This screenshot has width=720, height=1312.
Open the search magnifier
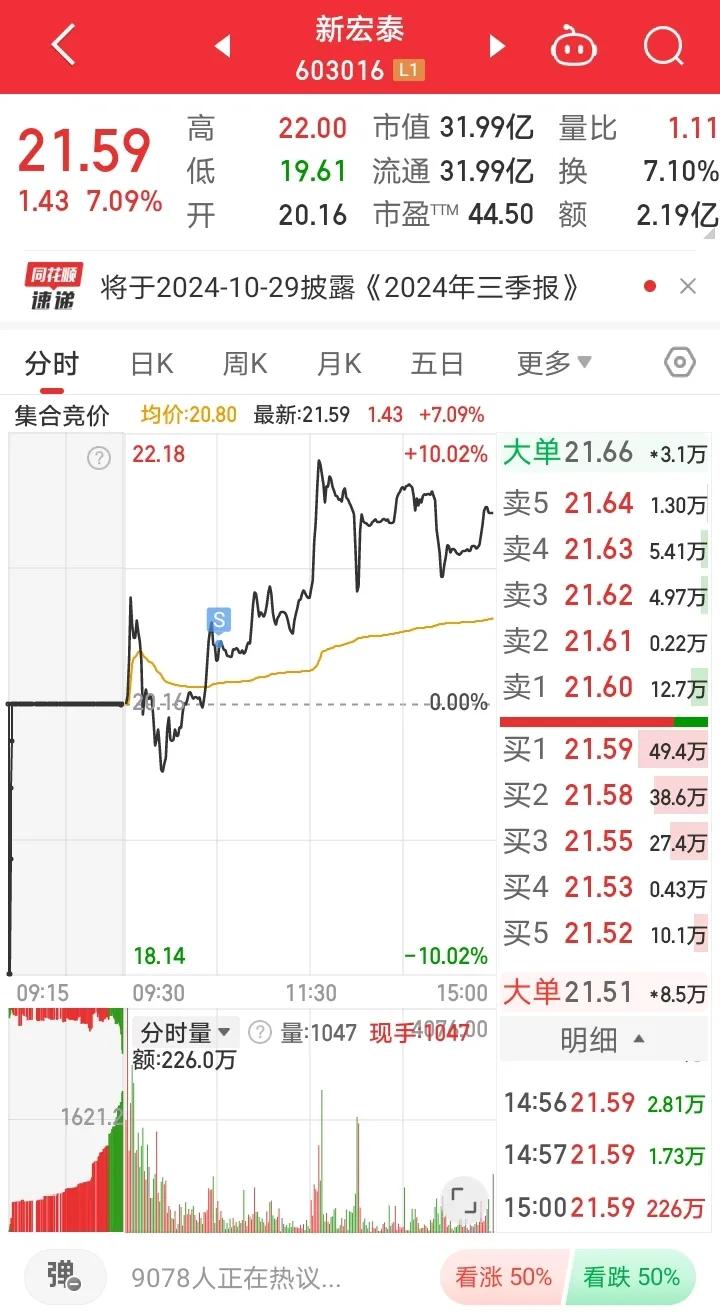coord(663,46)
